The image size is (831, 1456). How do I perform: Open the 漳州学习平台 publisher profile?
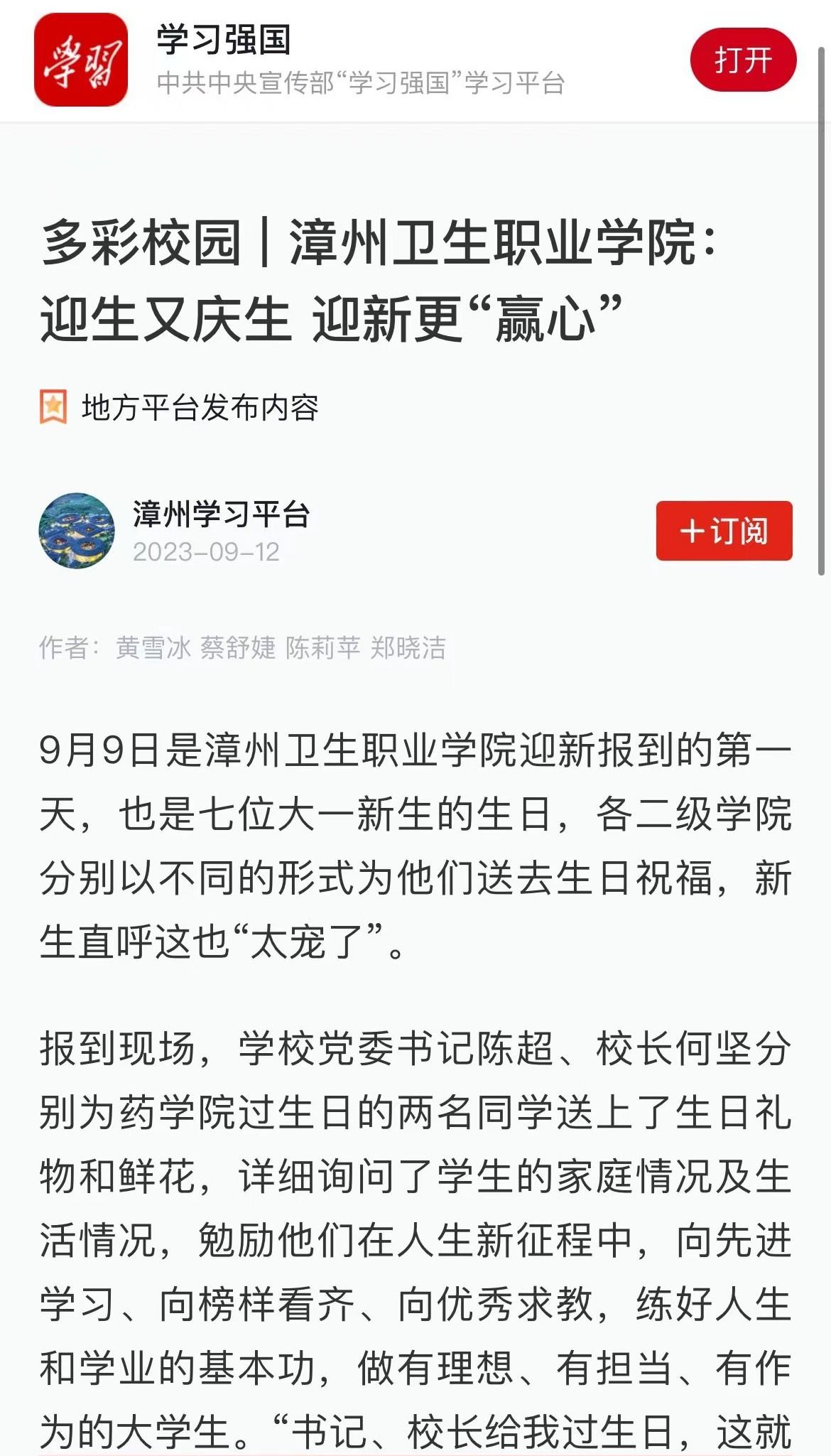tap(221, 514)
